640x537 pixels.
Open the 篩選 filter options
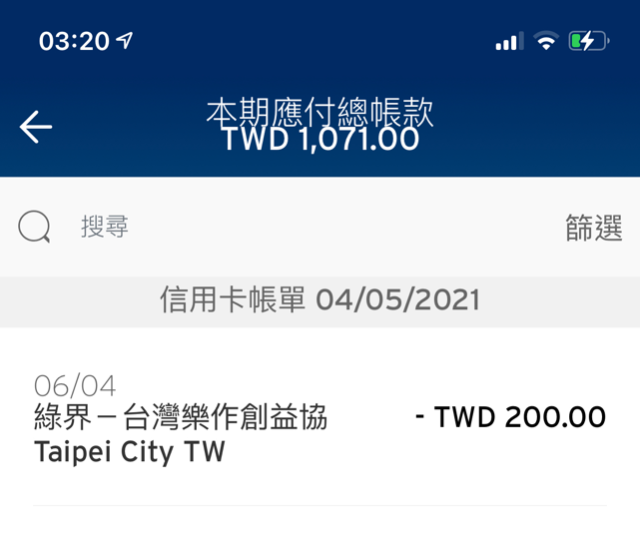(x=593, y=229)
